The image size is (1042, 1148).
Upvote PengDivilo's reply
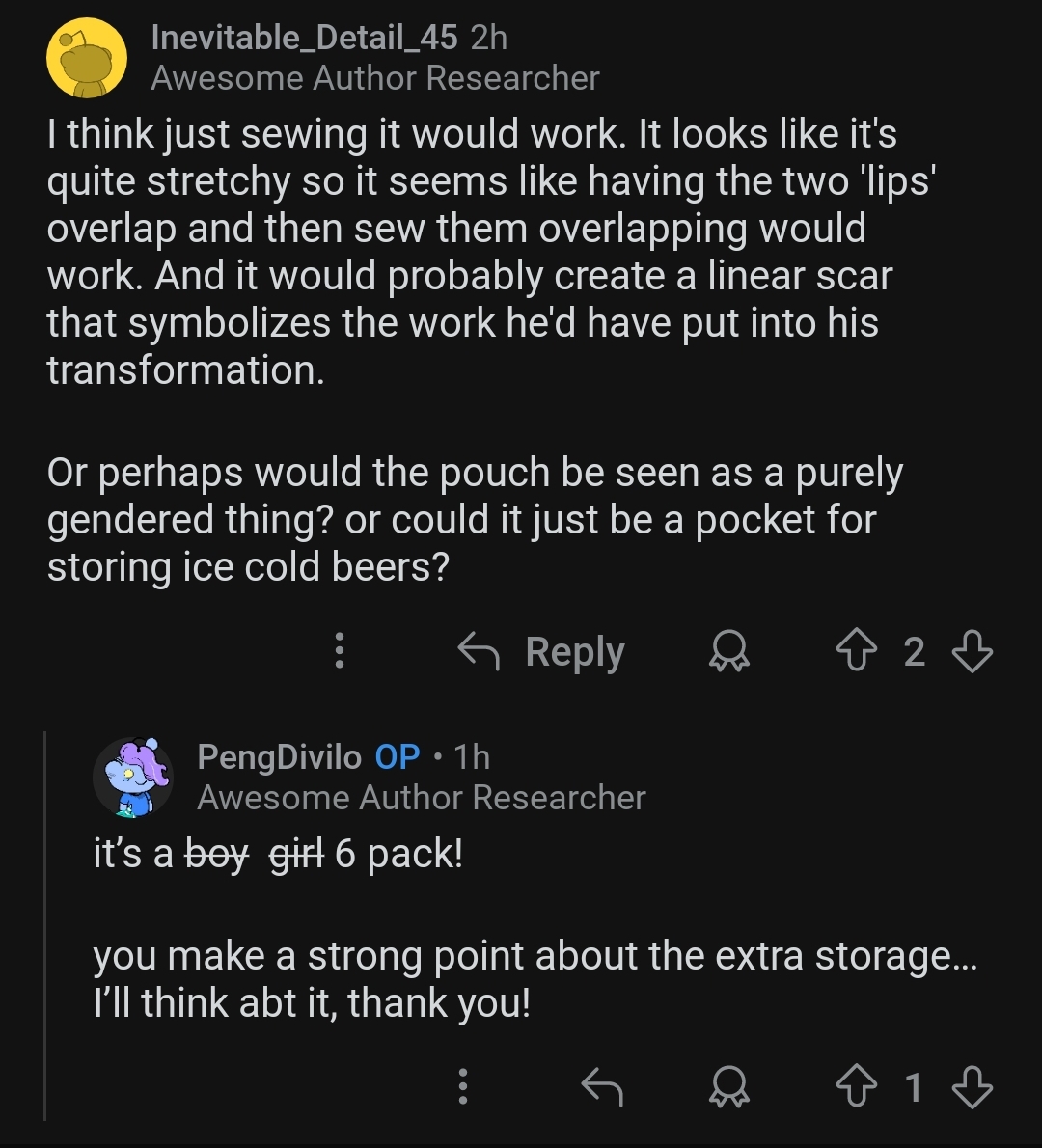click(856, 1087)
